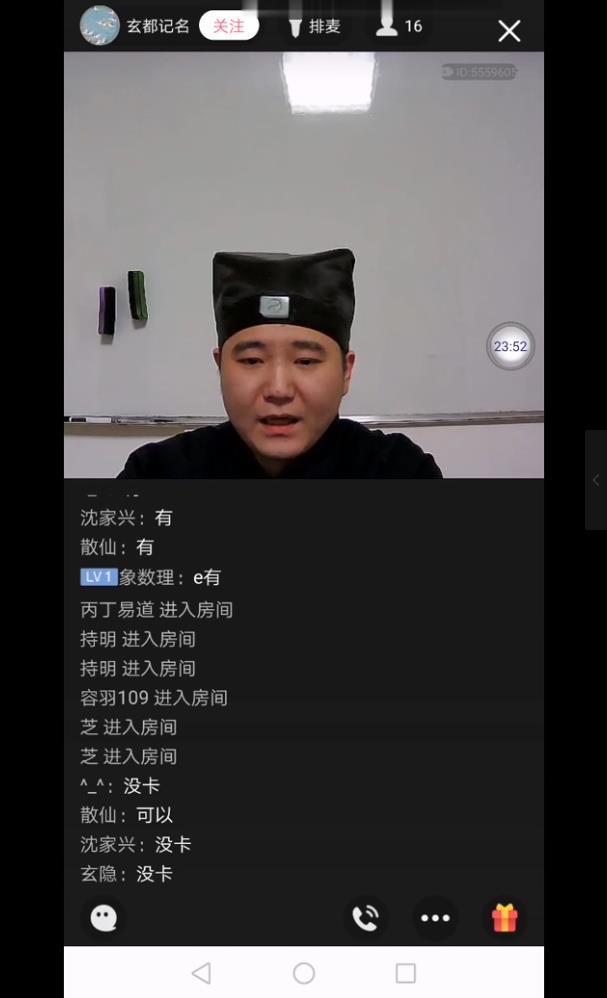View the 16 audience members

click(x=399, y=26)
